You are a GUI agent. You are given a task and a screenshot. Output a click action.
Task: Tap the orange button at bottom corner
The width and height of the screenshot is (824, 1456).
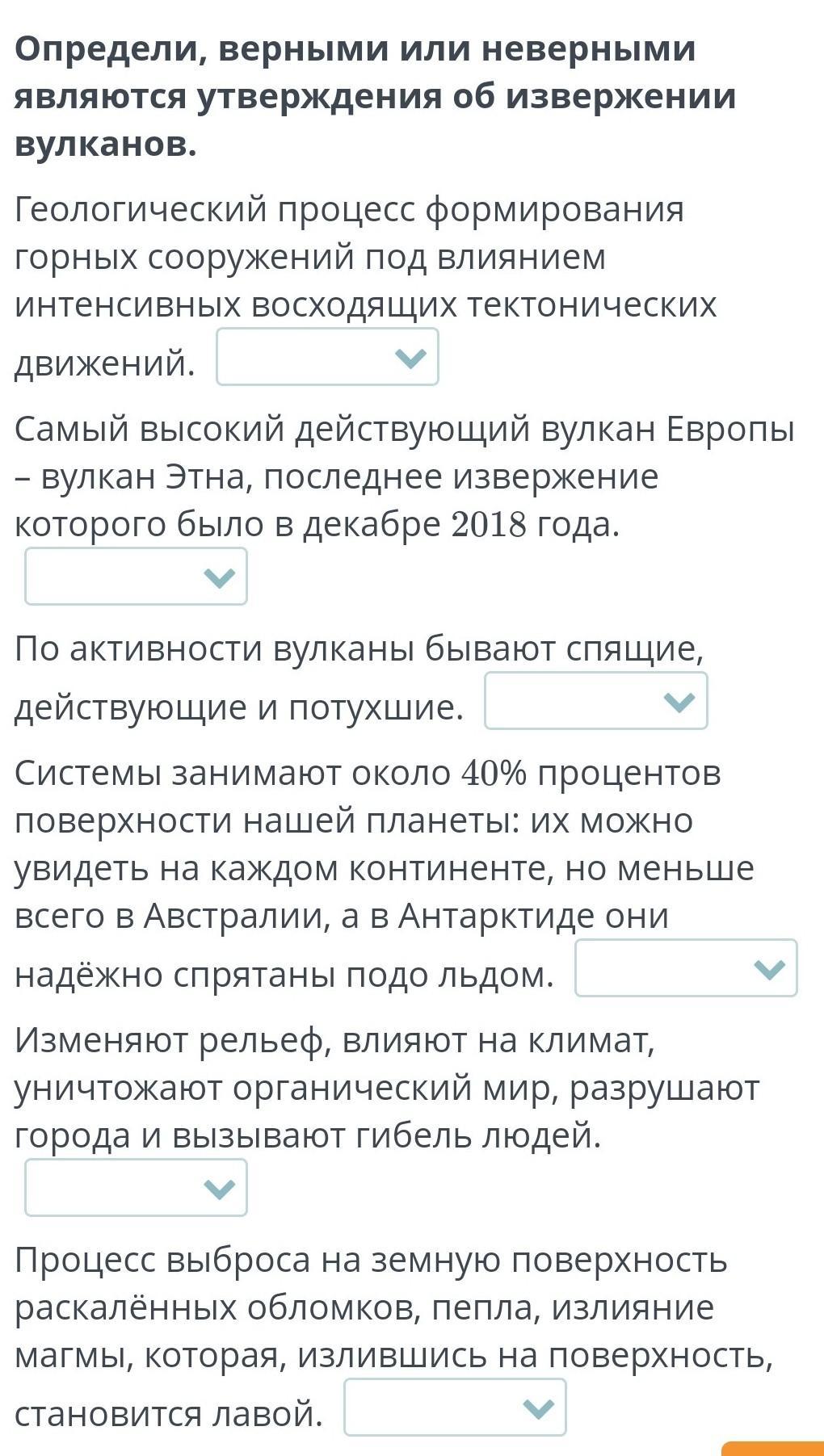[x=773, y=1448]
